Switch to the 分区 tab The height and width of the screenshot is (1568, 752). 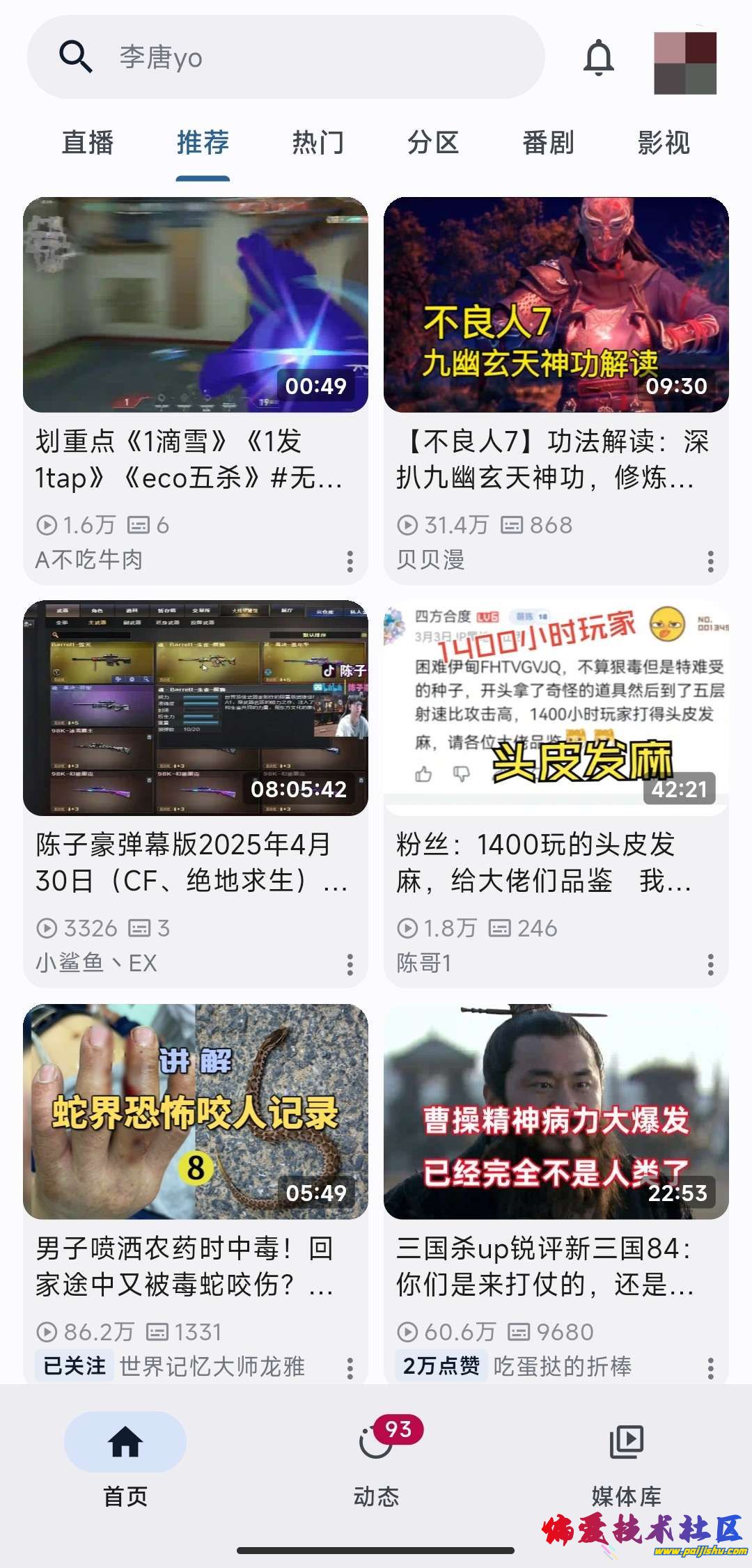(x=432, y=143)
